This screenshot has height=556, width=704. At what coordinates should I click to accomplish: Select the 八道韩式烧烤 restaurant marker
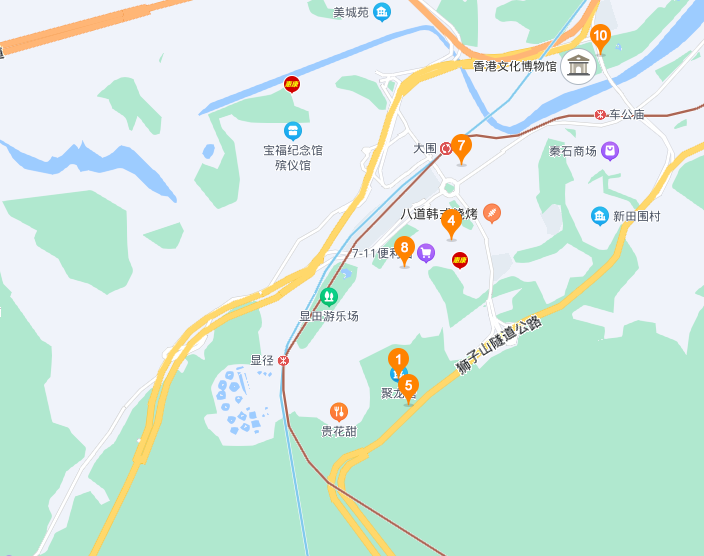491,213
